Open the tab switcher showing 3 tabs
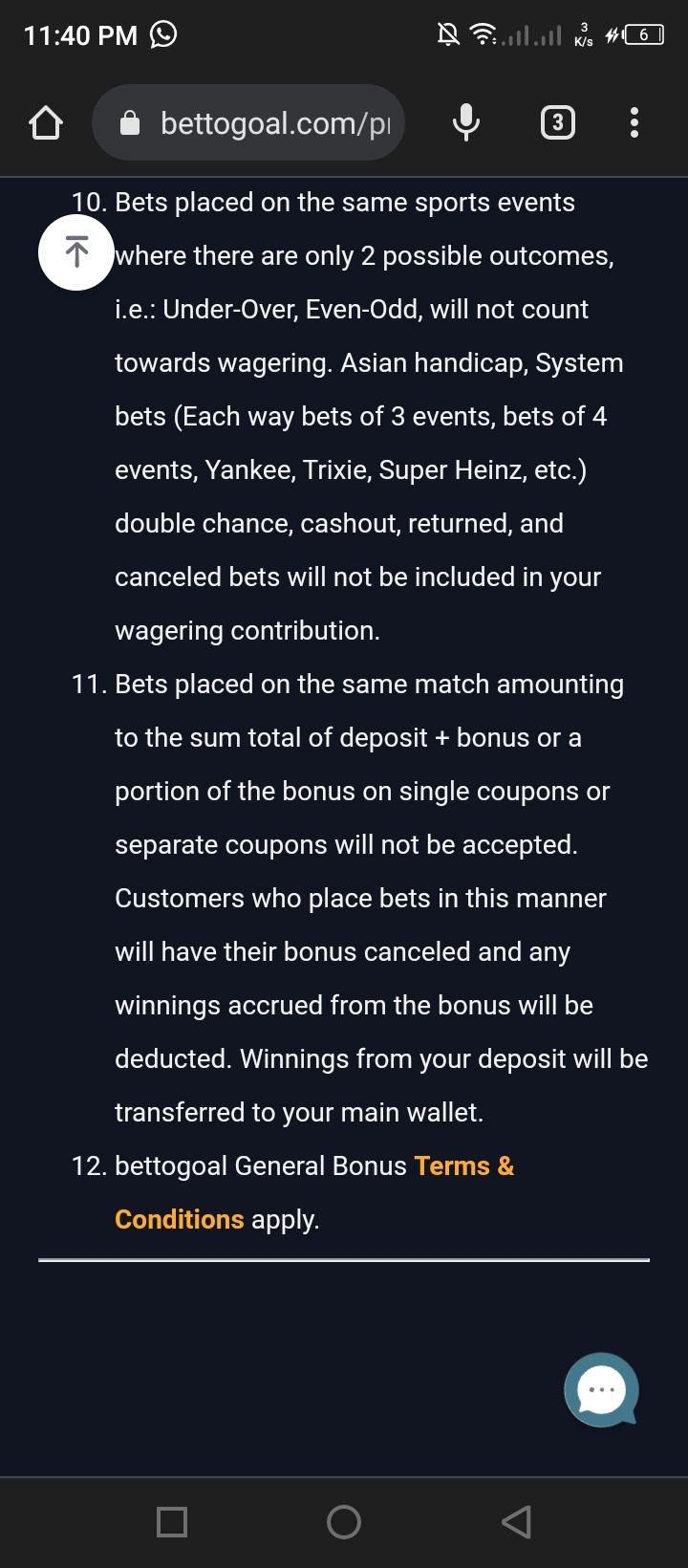 [x=558, y=122]
